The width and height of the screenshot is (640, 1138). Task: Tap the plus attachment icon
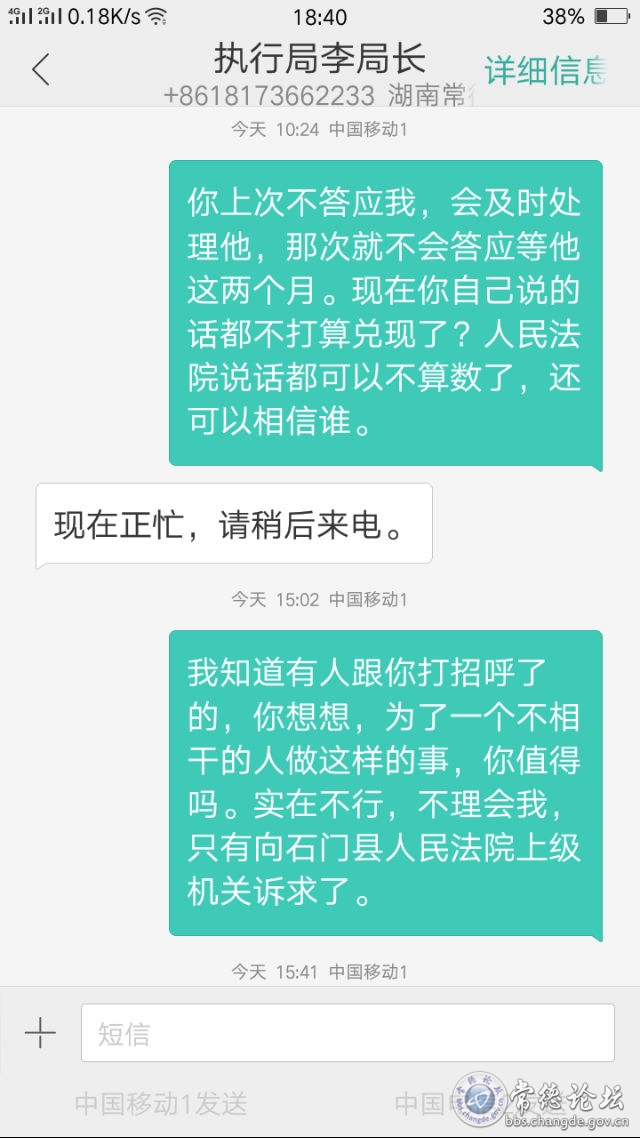point(40,1033)
